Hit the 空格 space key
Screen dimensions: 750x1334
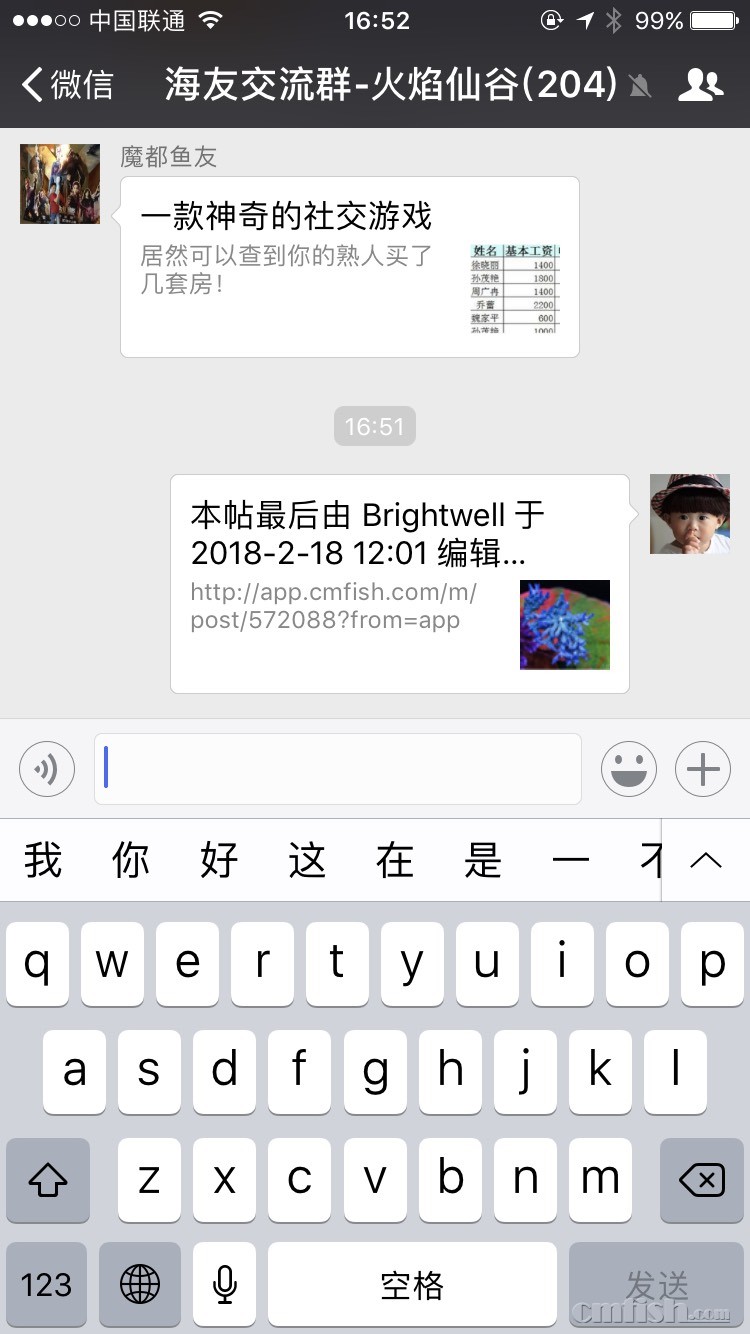[x=412, y=1285]
